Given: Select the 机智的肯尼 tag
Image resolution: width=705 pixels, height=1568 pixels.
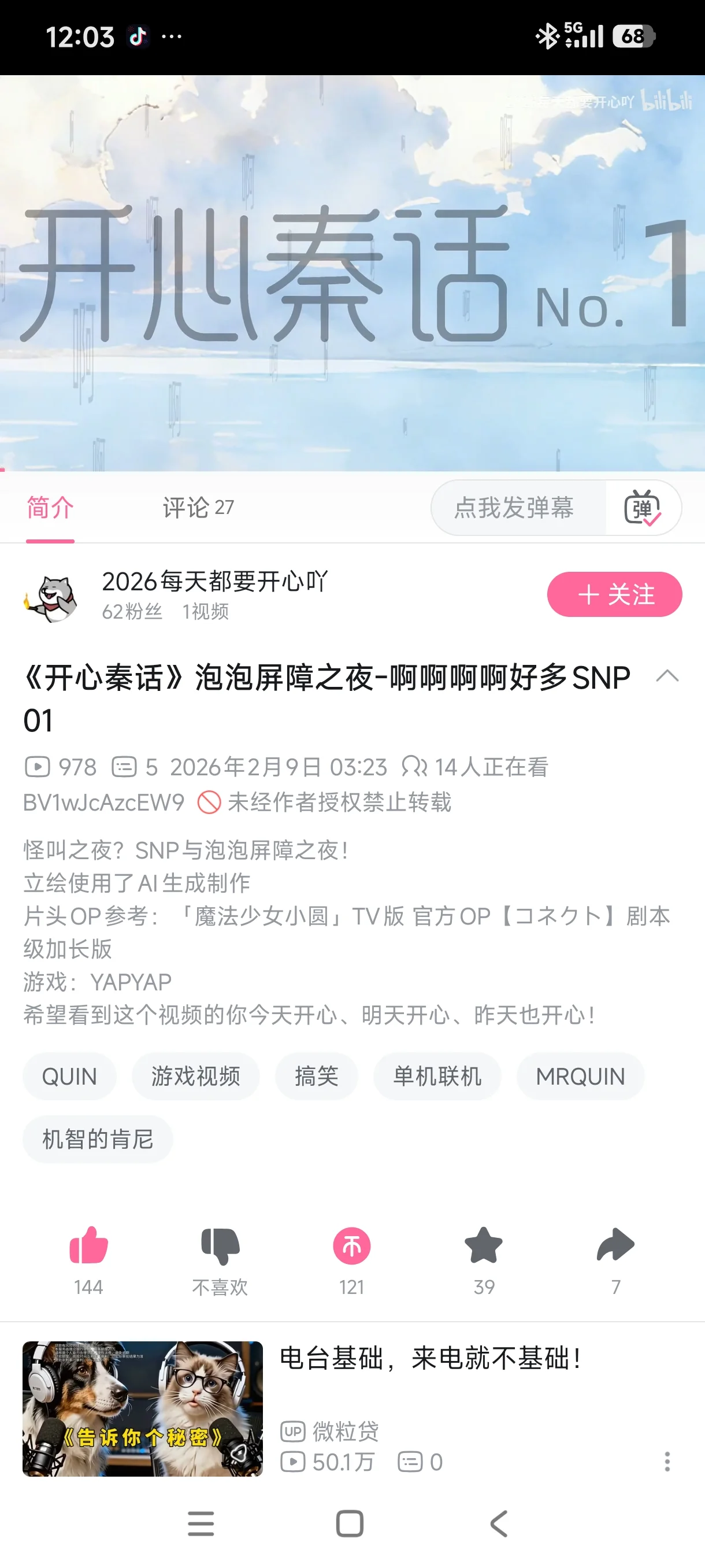Looking at the screenshot, I should [x=98, y=1139].
